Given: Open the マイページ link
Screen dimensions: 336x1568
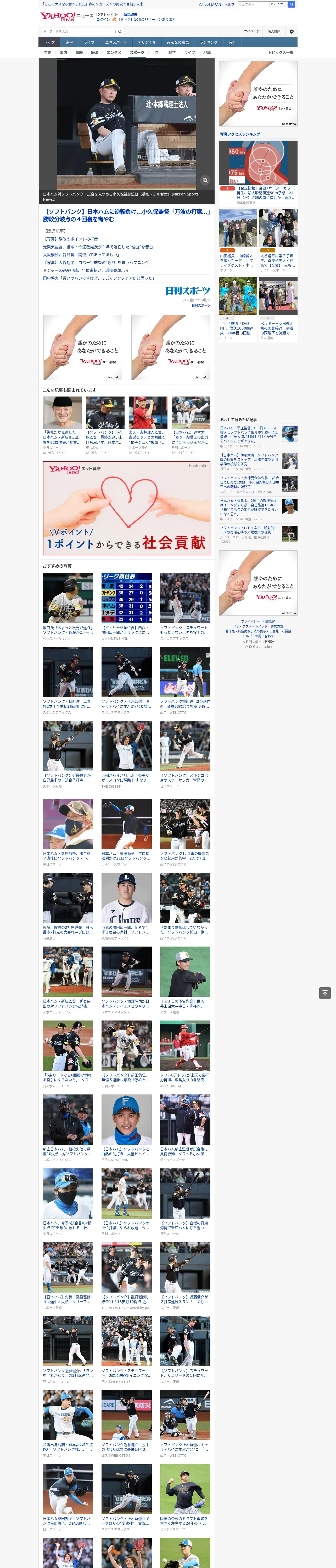Looking at the screenshot, I should (x=252, y=31).
